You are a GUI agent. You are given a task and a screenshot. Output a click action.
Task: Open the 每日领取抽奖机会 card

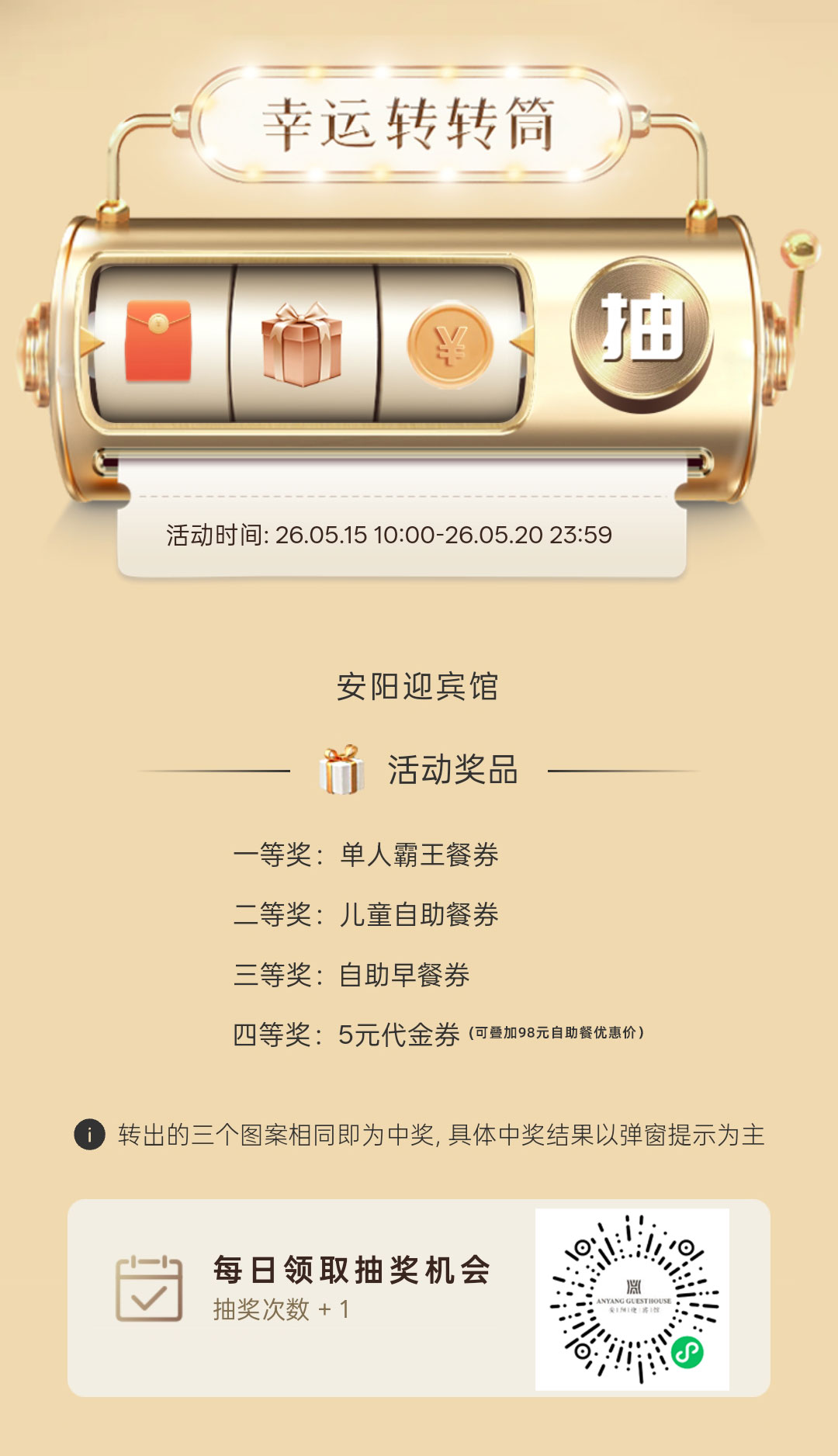click(419, 1298)
